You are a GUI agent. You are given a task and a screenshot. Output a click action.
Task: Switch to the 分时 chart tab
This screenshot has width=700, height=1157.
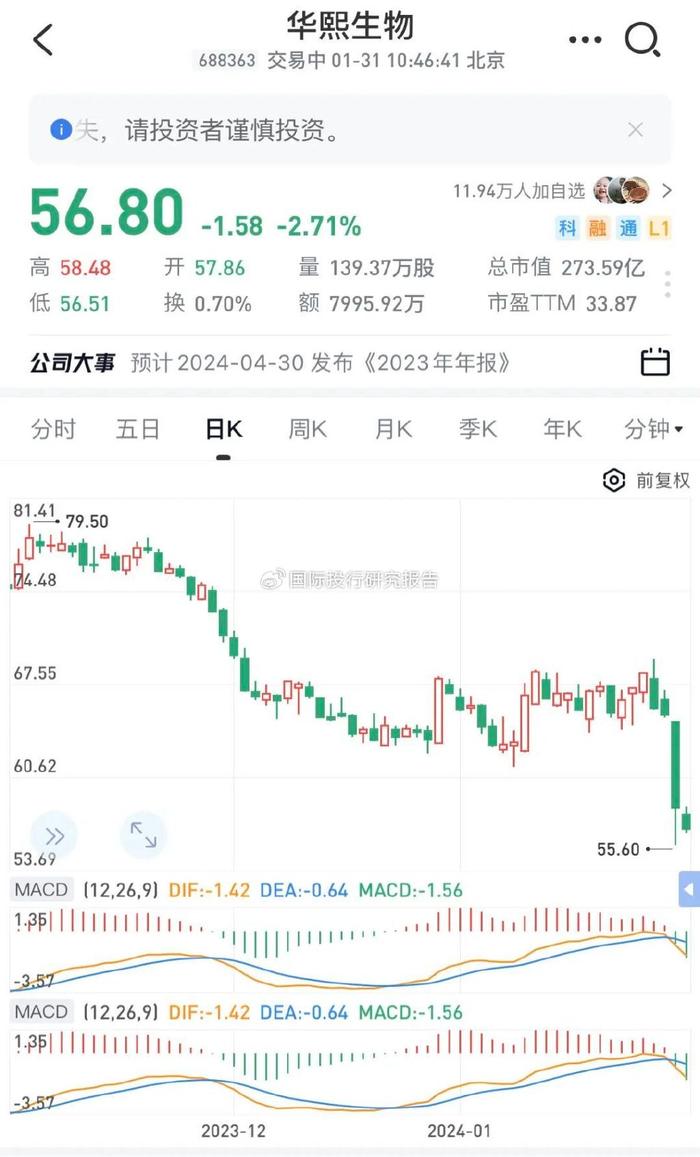53,430
